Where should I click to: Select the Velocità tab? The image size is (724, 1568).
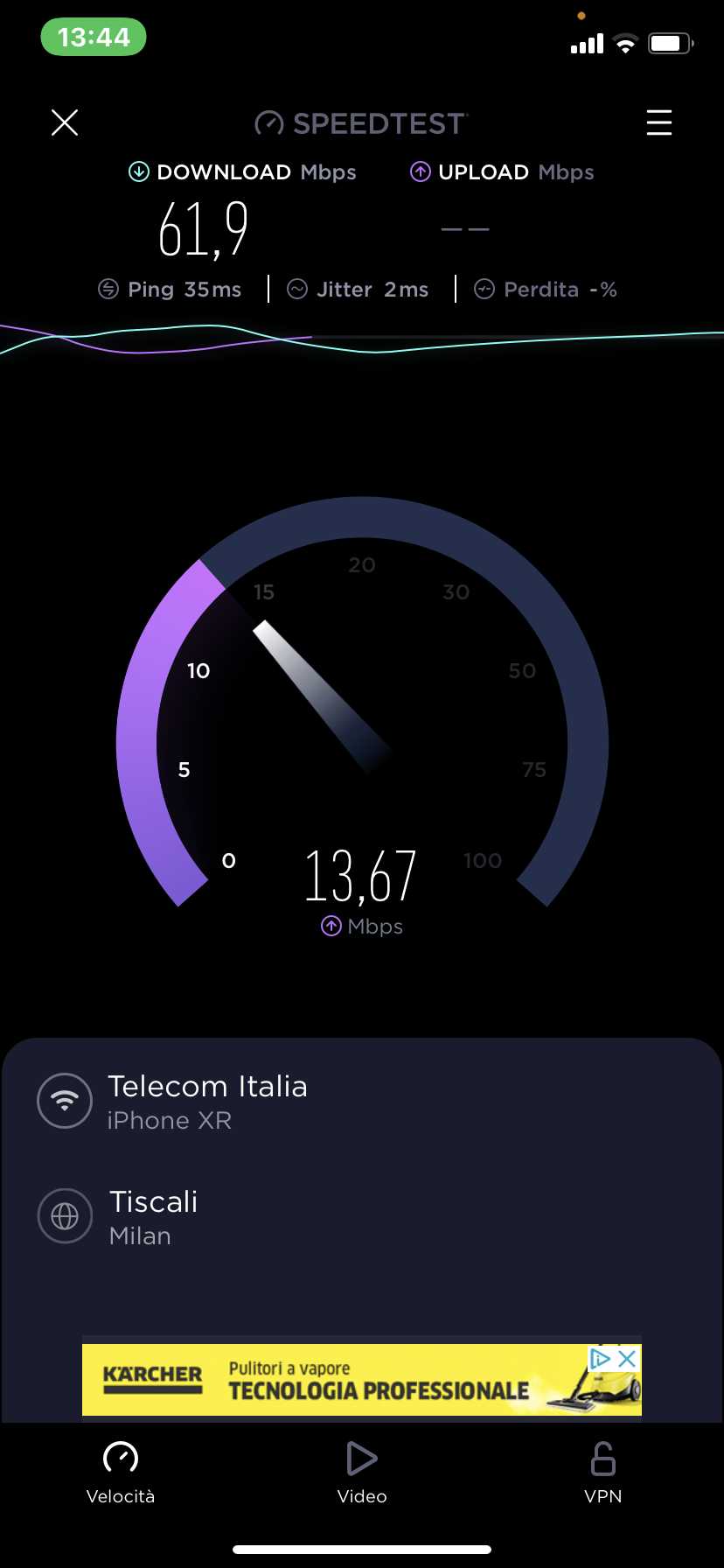[121, 1472]
